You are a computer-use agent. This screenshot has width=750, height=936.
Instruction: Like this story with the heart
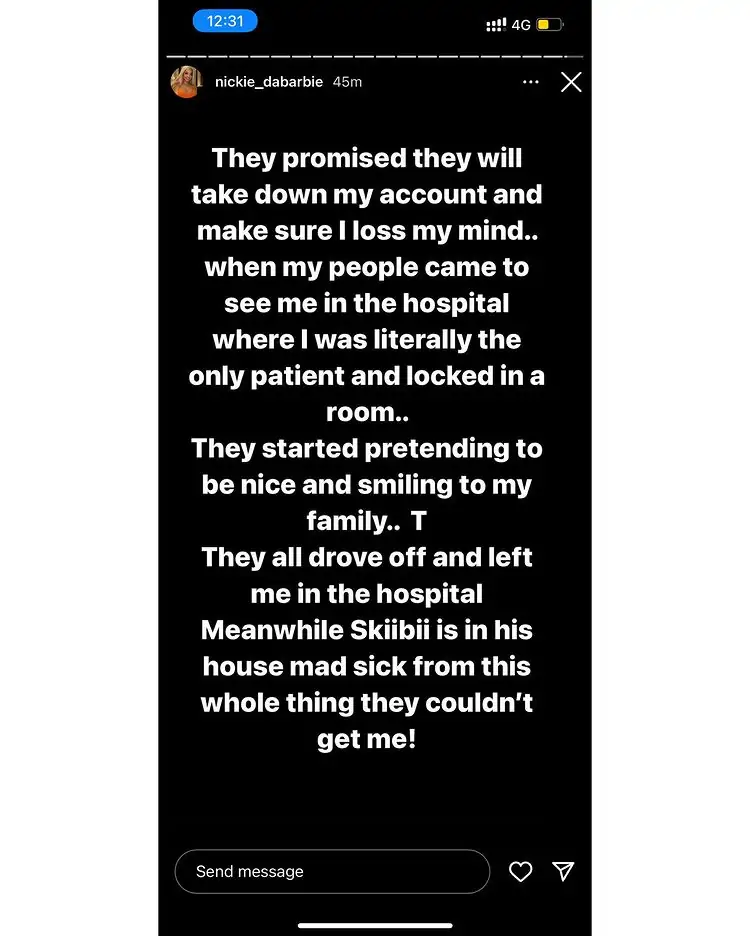[521, 871]
